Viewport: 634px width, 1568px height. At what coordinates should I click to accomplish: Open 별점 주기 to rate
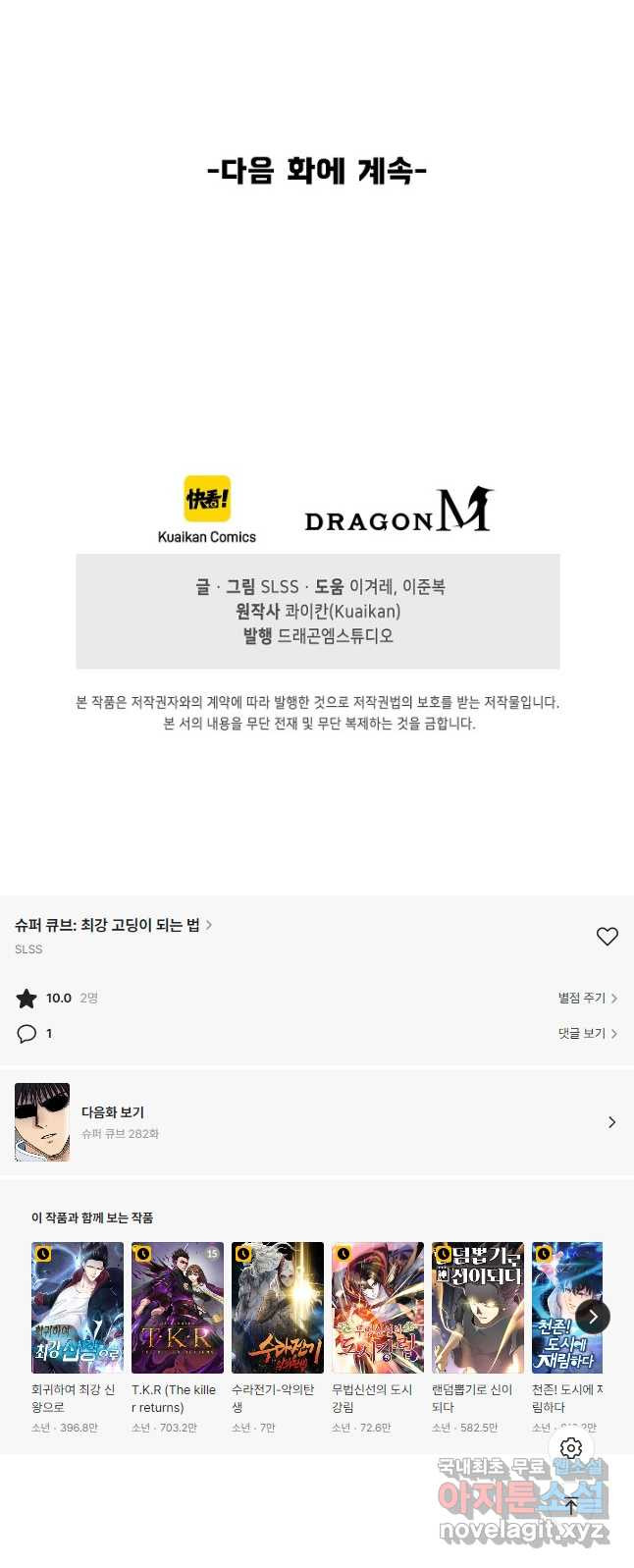[x=587, y=998]
